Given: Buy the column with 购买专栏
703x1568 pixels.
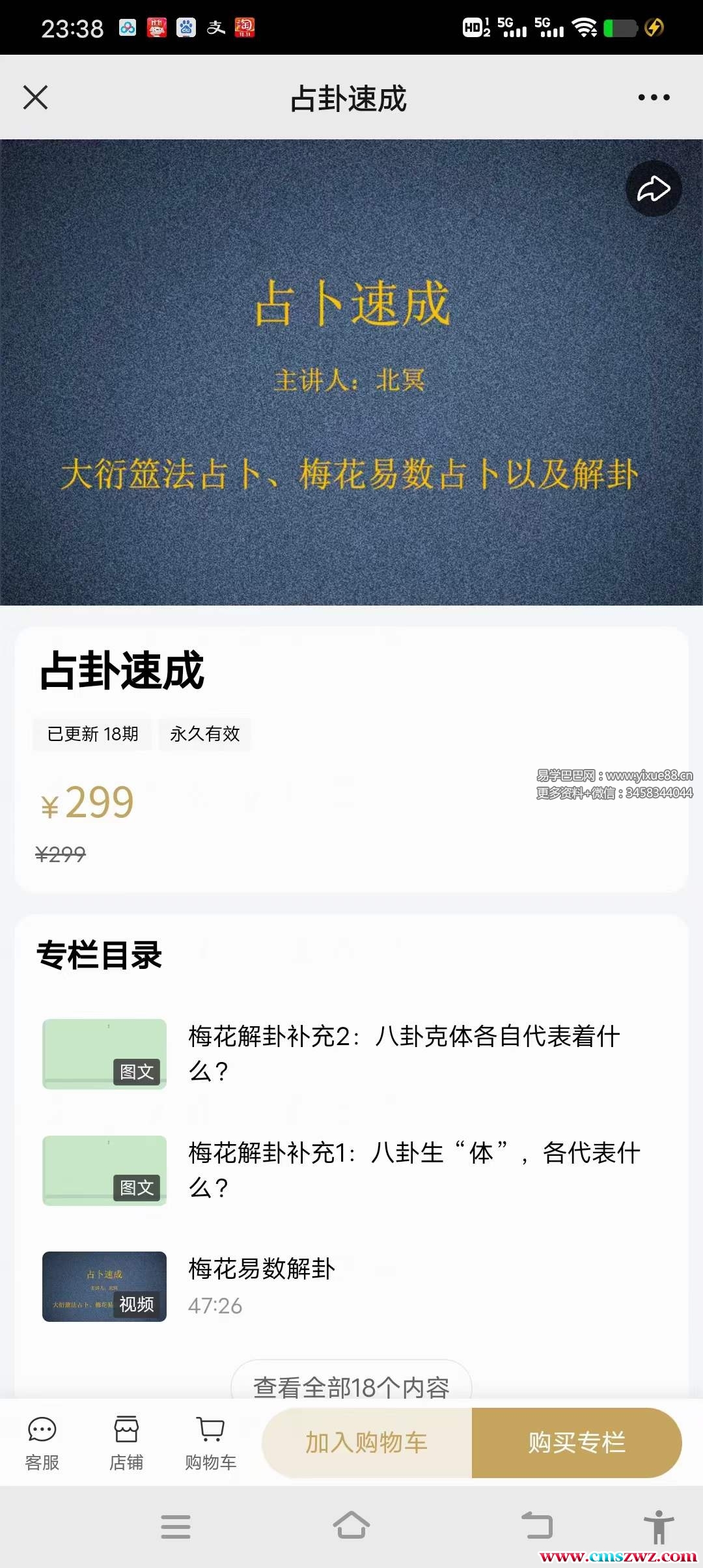Looking at the screenshot, I should [x=577, y=1443].
